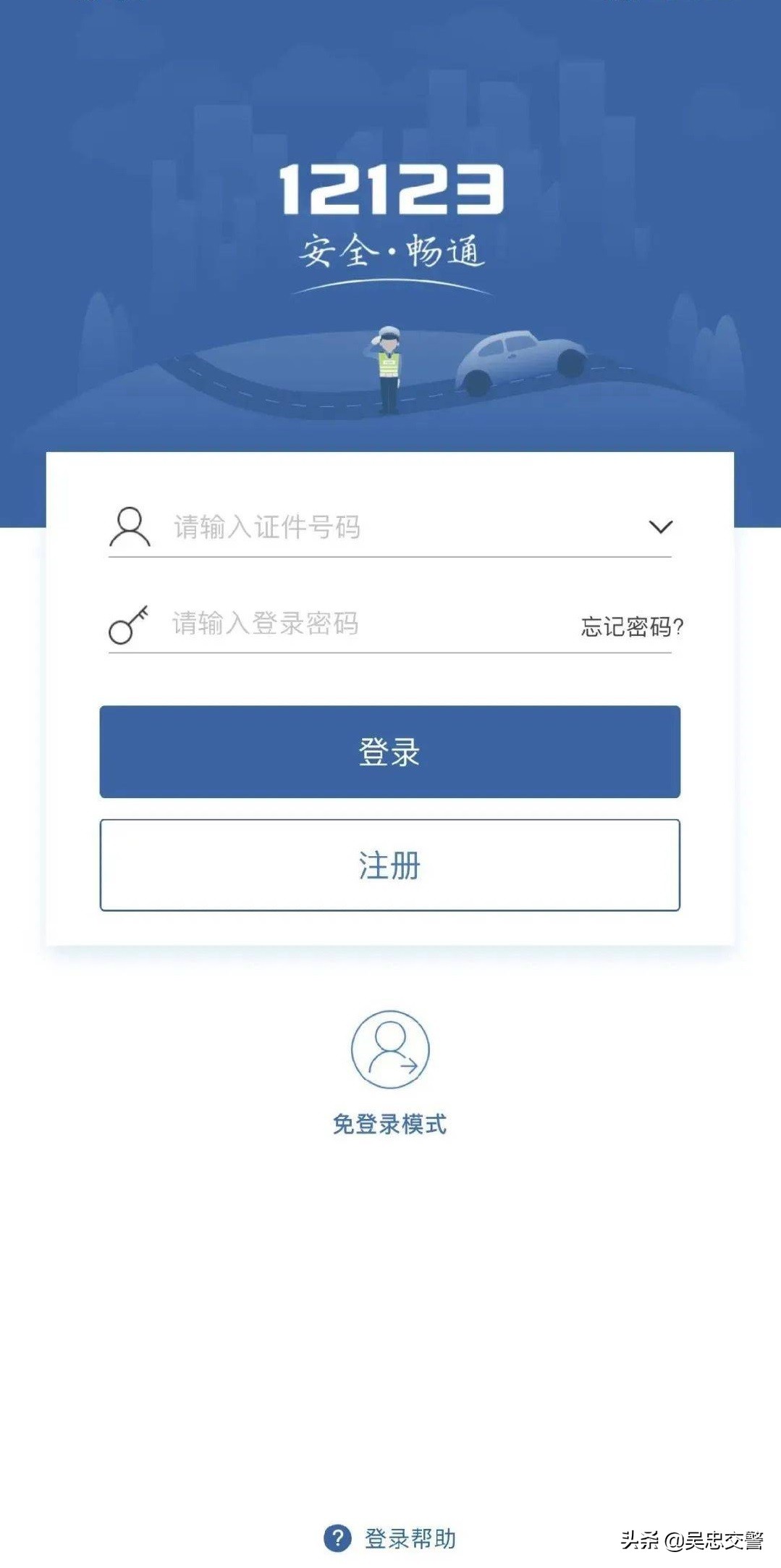Click the question mark help icon near 登录帮助
The image size is (781, 1568).
click(x=337, y=1535)
